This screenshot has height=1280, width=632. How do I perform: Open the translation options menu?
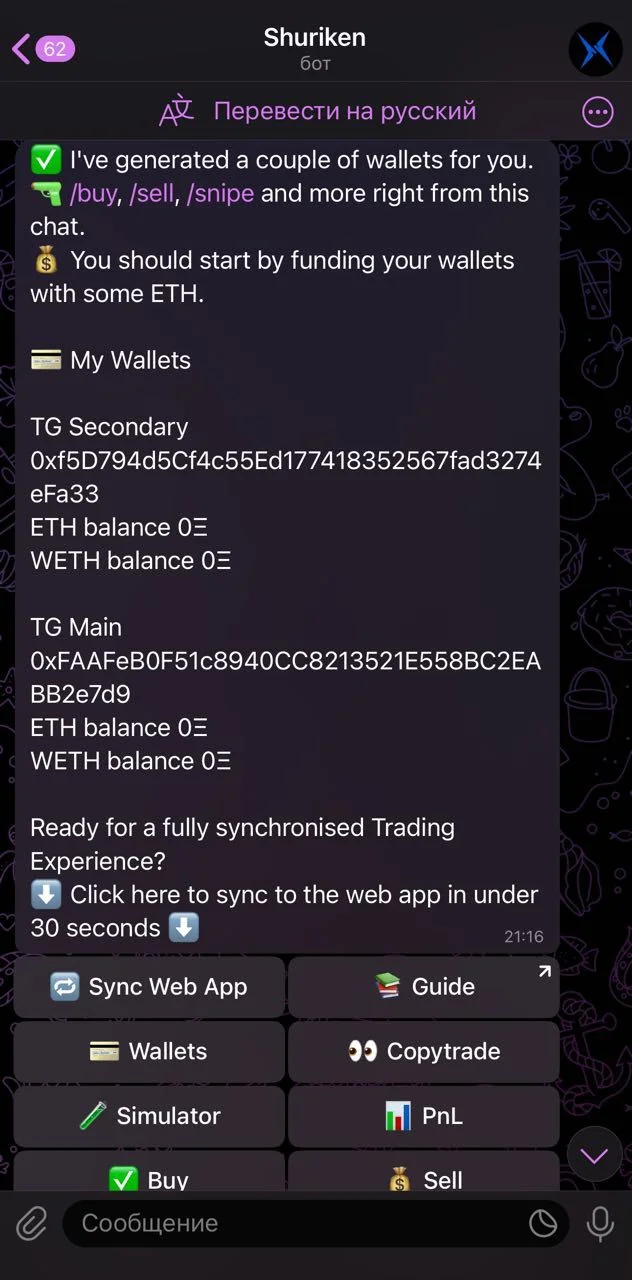pos(598,112)
